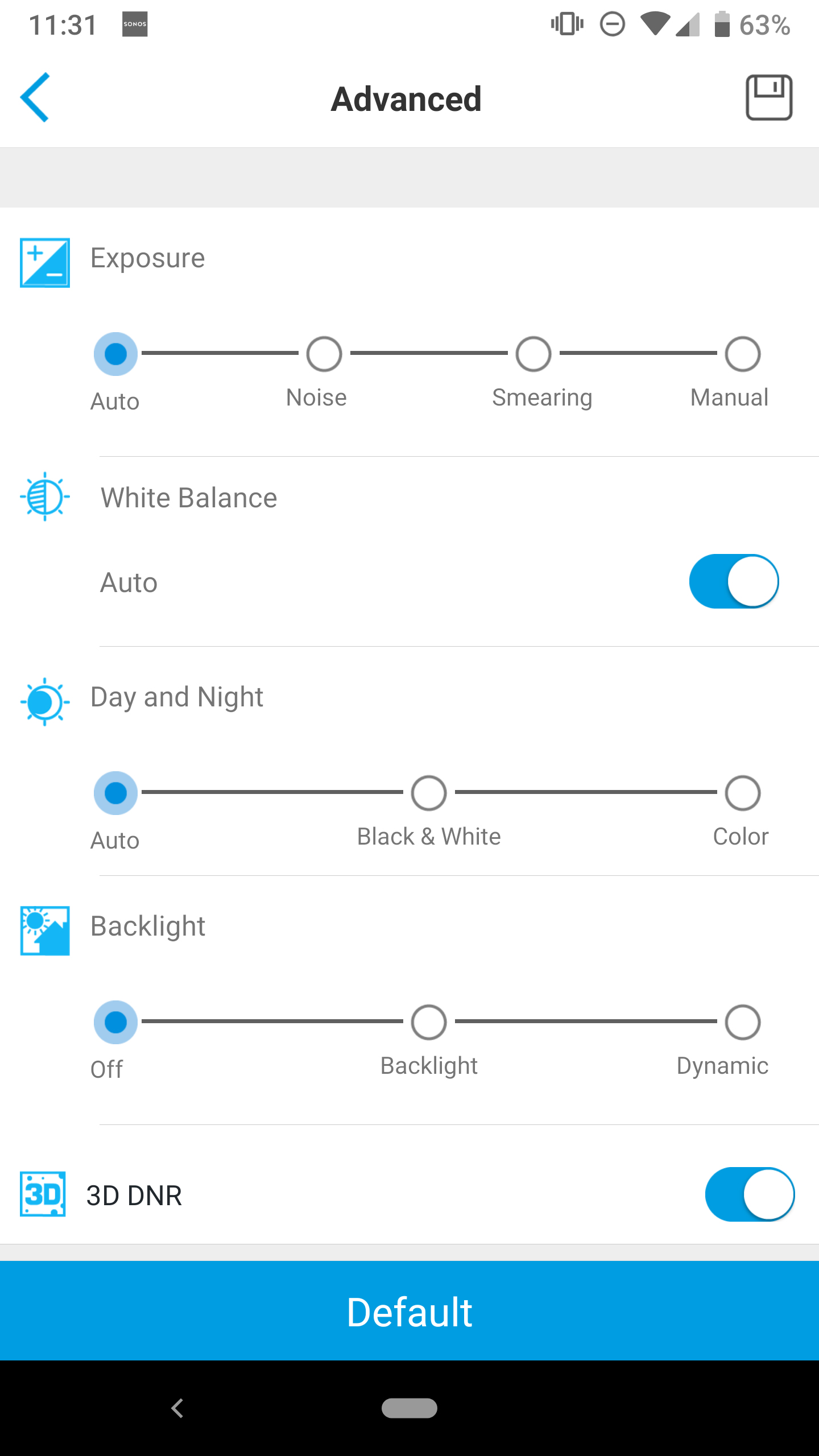Tap the Default button to reset
819x1456 pixels.
pyautogui.click(x=409, y=1310)
